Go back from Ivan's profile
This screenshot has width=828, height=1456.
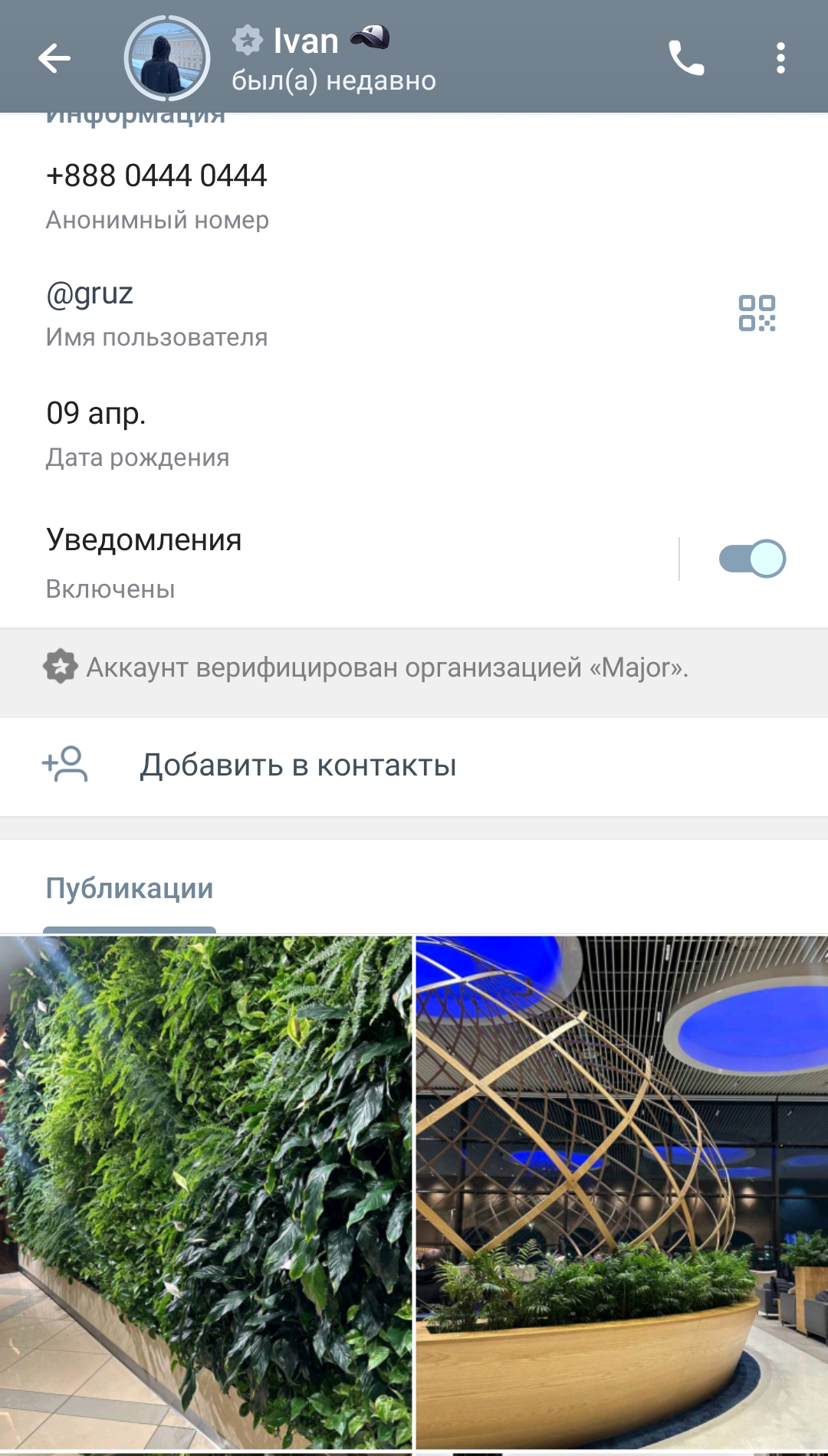pyautogui.click(x=54, y=58)
